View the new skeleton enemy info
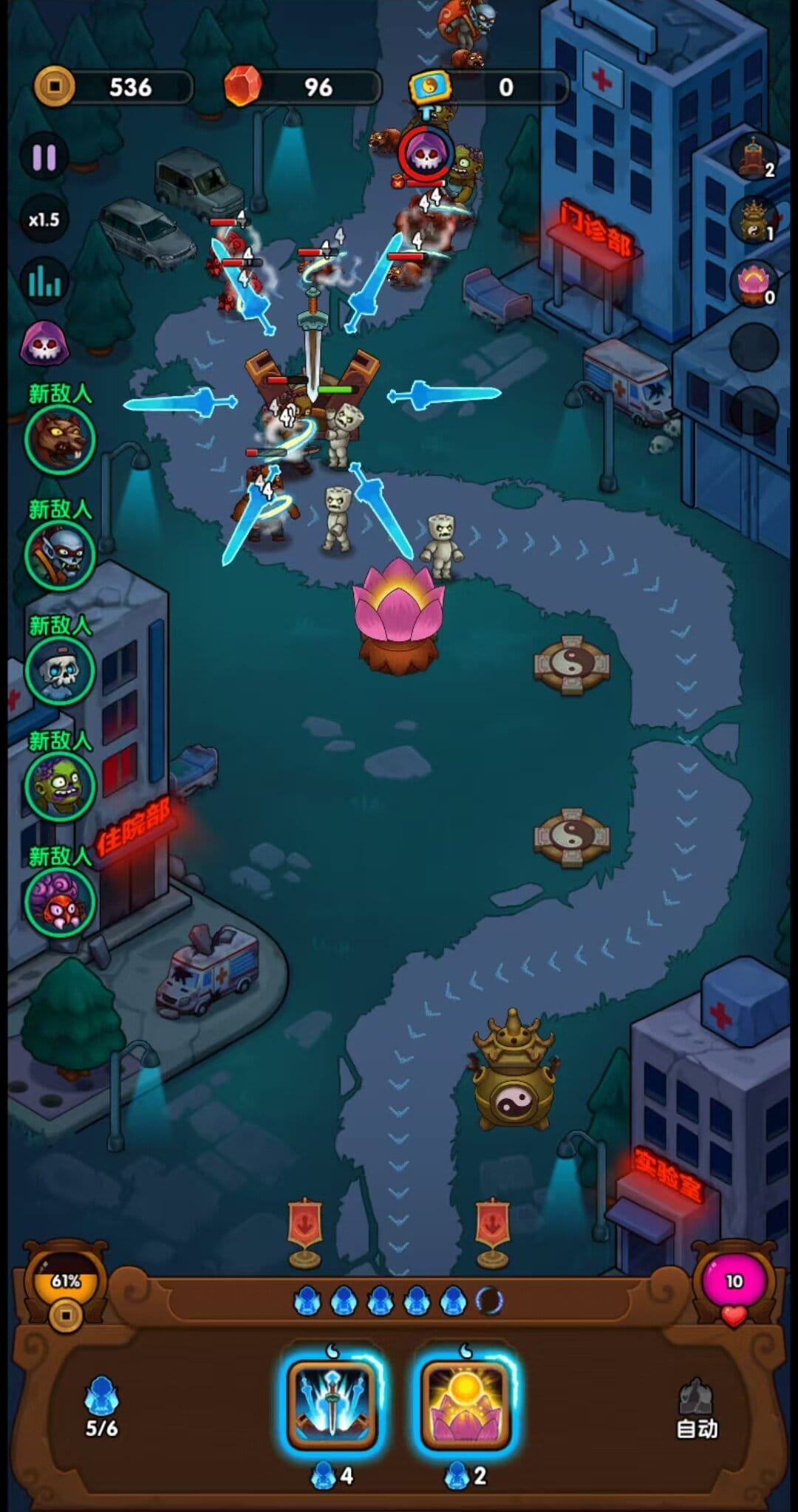 pos(60,670)
